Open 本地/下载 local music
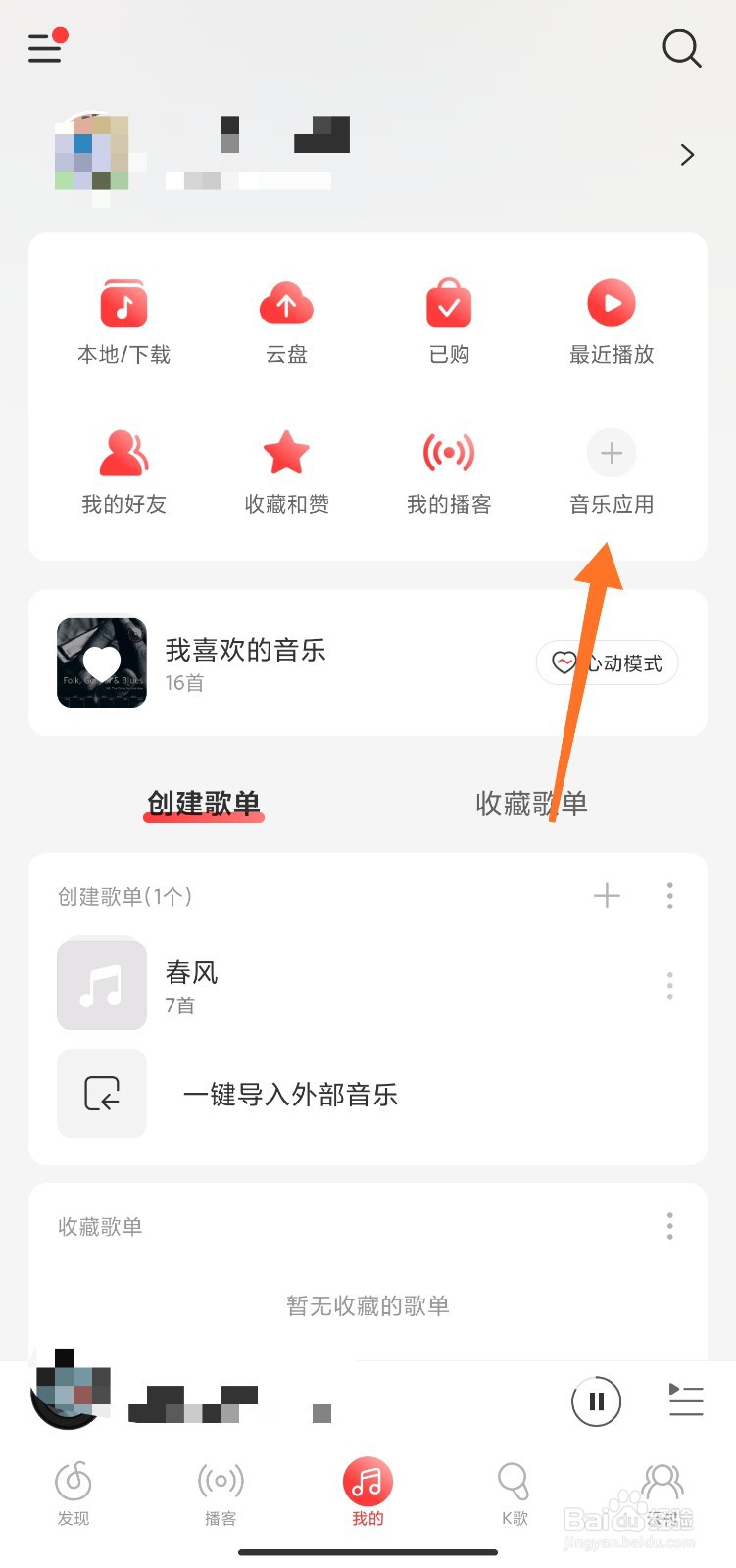736x1568 pixels. 123,322
